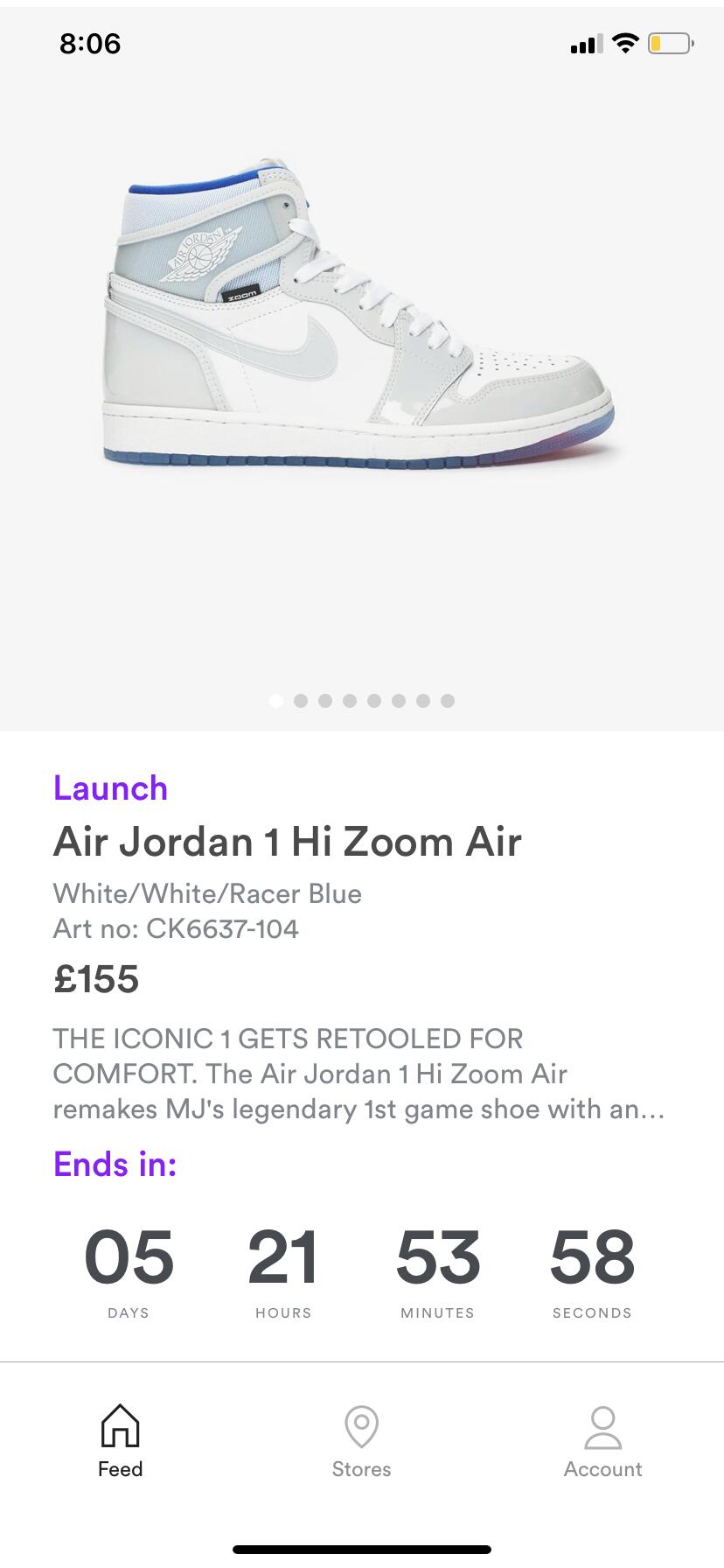
Task: Open the Stores tab
Action: click(361, 1442)
